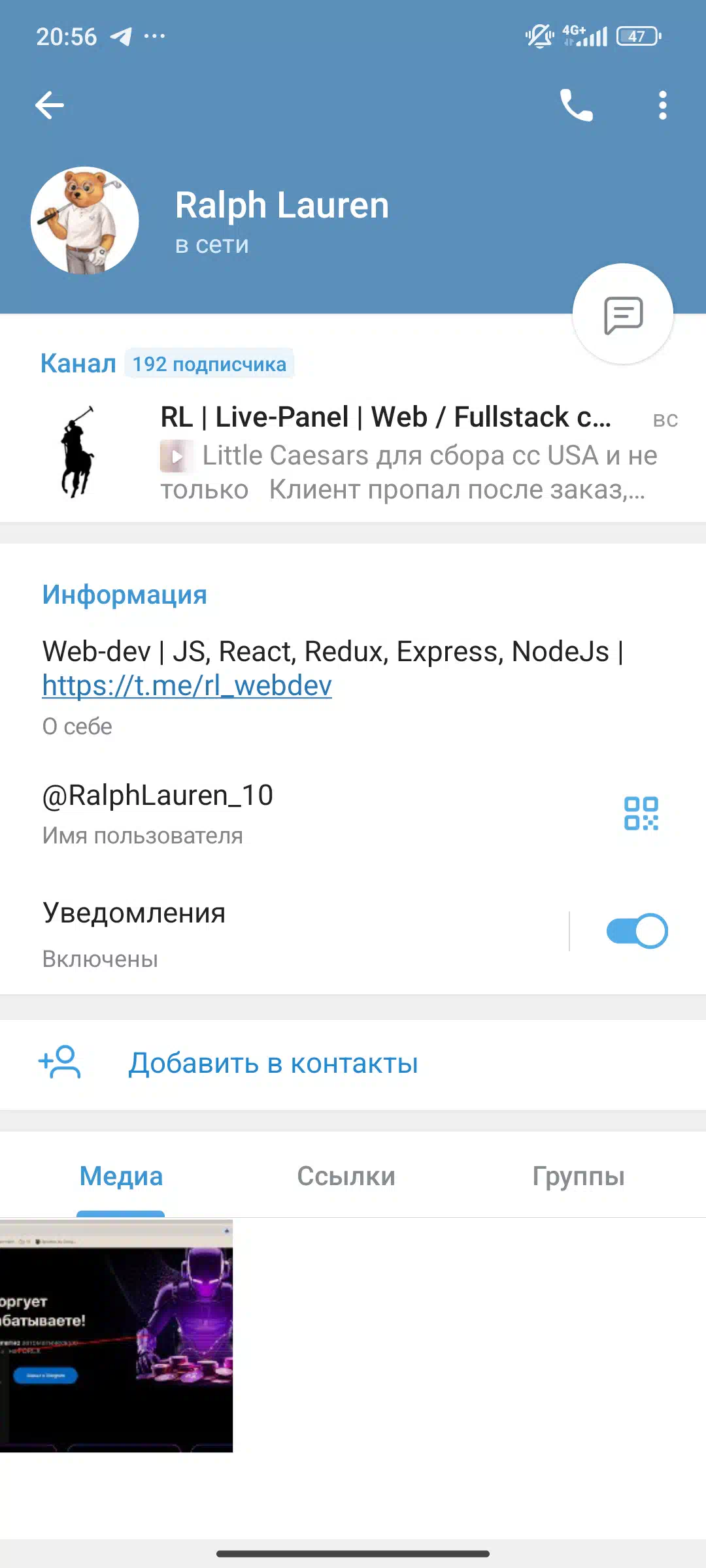This screenshot has height=1568, width=706.
Task: Open the t.me/rl_webdev link
Action: click(187, 685)
